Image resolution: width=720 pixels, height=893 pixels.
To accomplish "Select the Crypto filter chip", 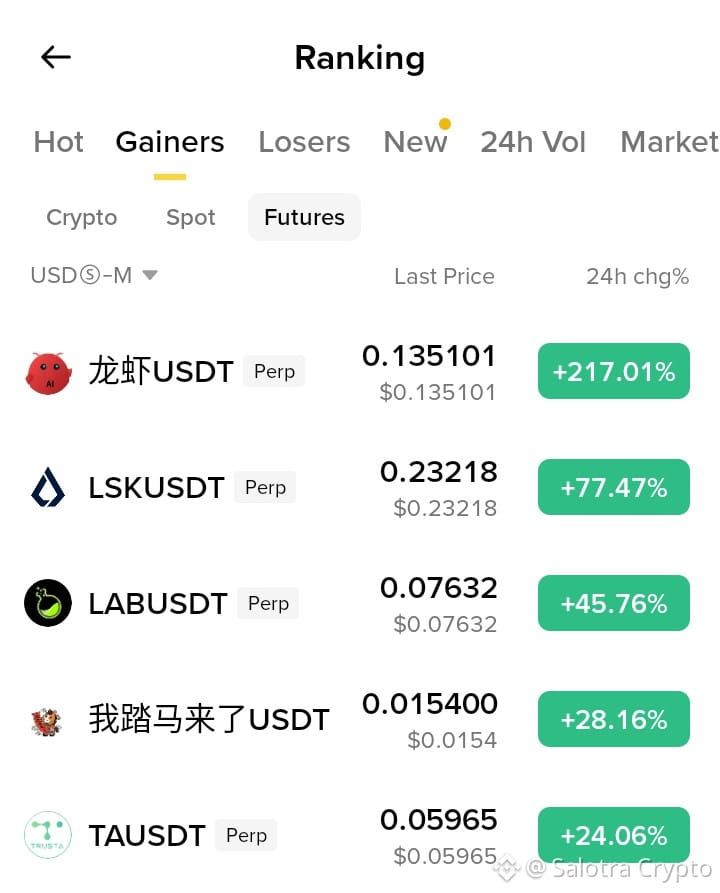I will click(x=81, y=217).
